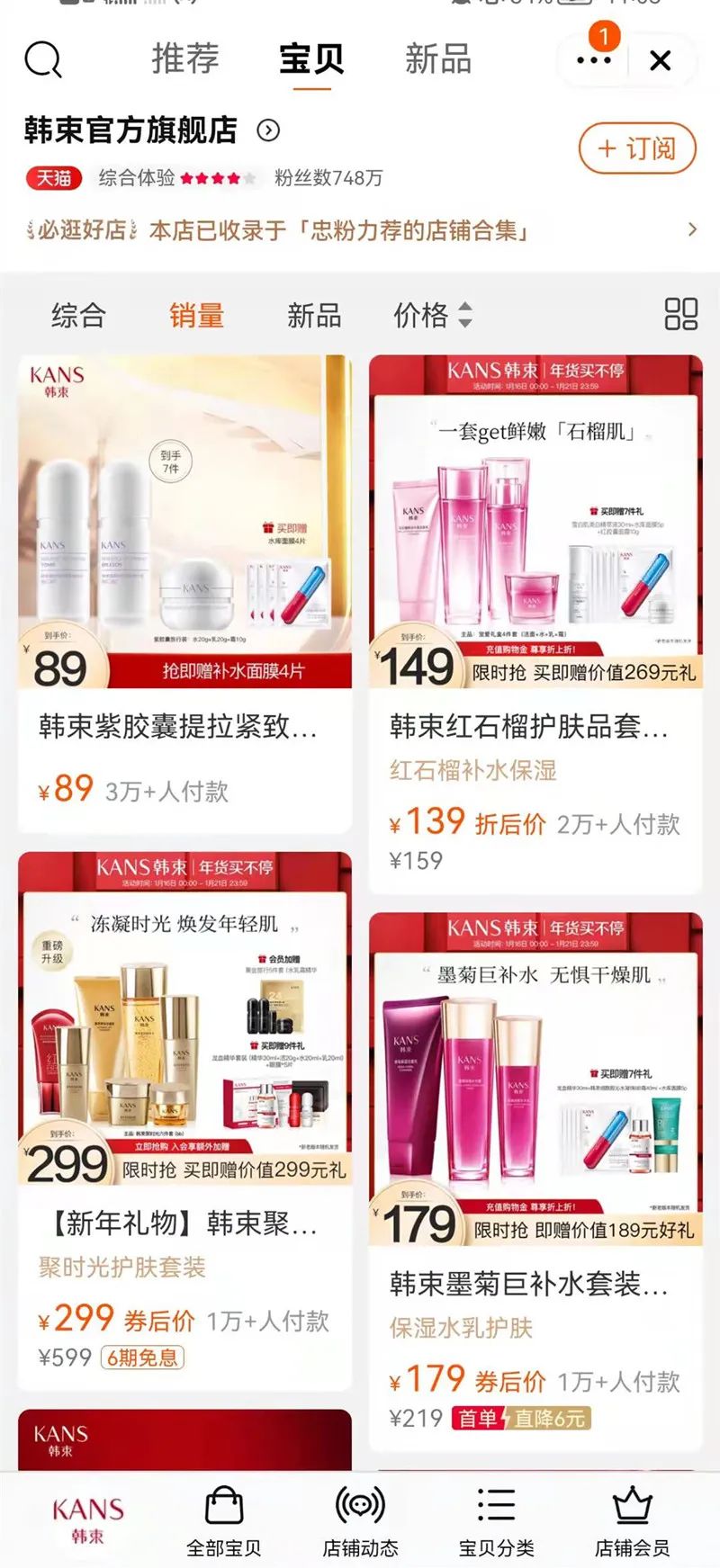The height and width of the screenshot is (1568, 720).
Task: Sort products by 综合
Action: (x=78, y=315)
